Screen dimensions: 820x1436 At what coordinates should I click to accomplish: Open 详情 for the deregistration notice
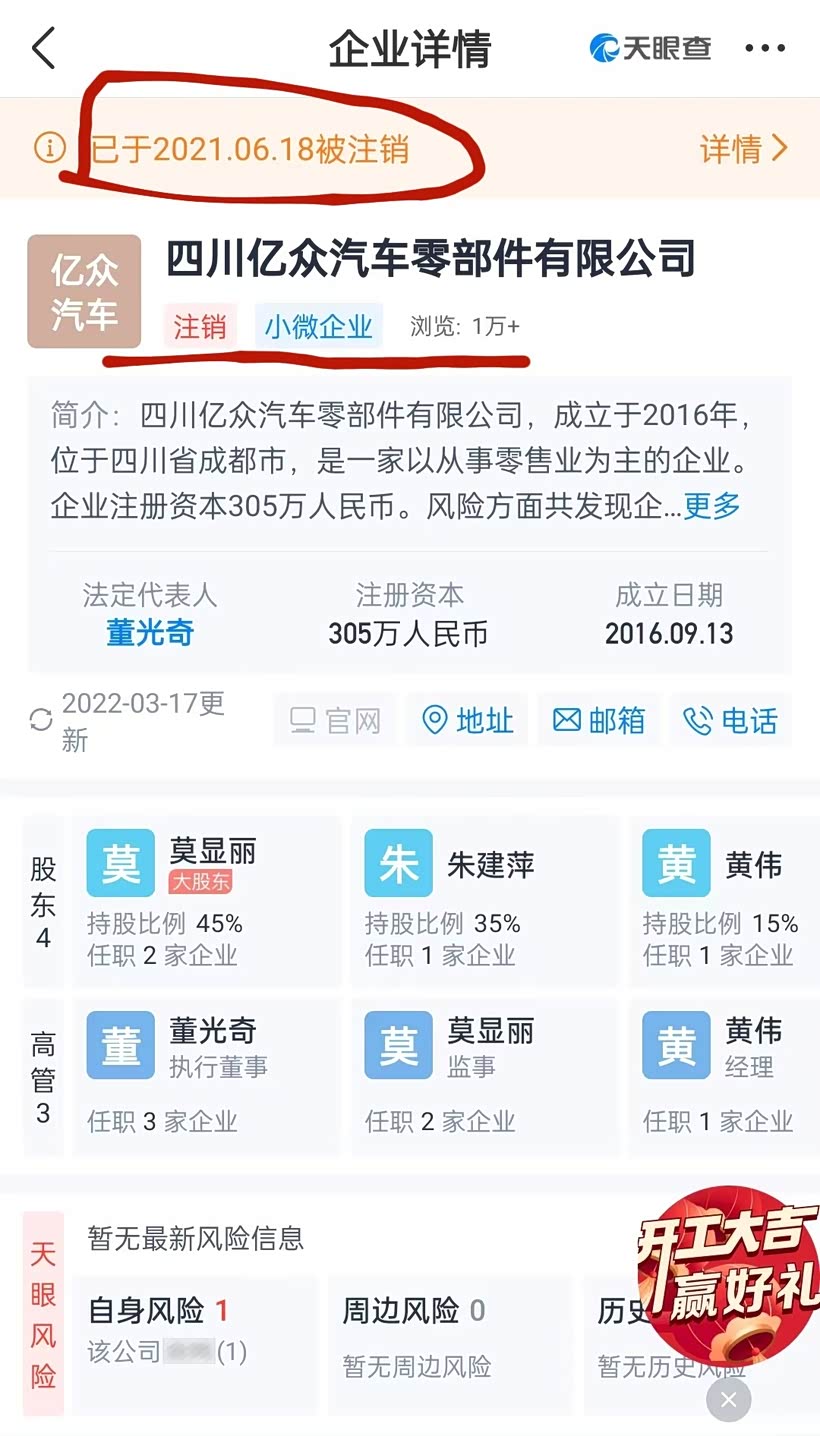click(744, 149)
